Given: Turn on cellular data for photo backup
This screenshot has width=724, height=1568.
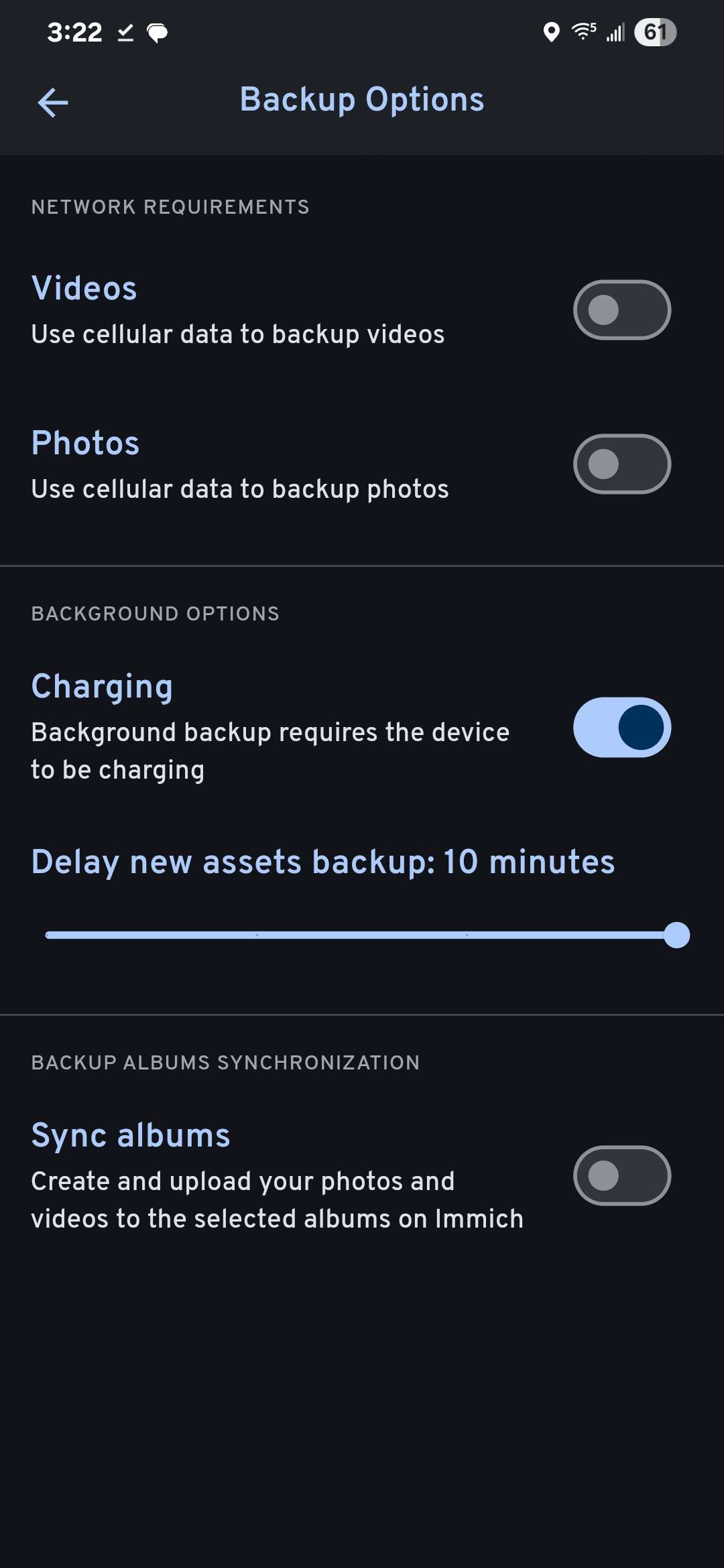Looking at the screenshot, I should coord(621,464).
